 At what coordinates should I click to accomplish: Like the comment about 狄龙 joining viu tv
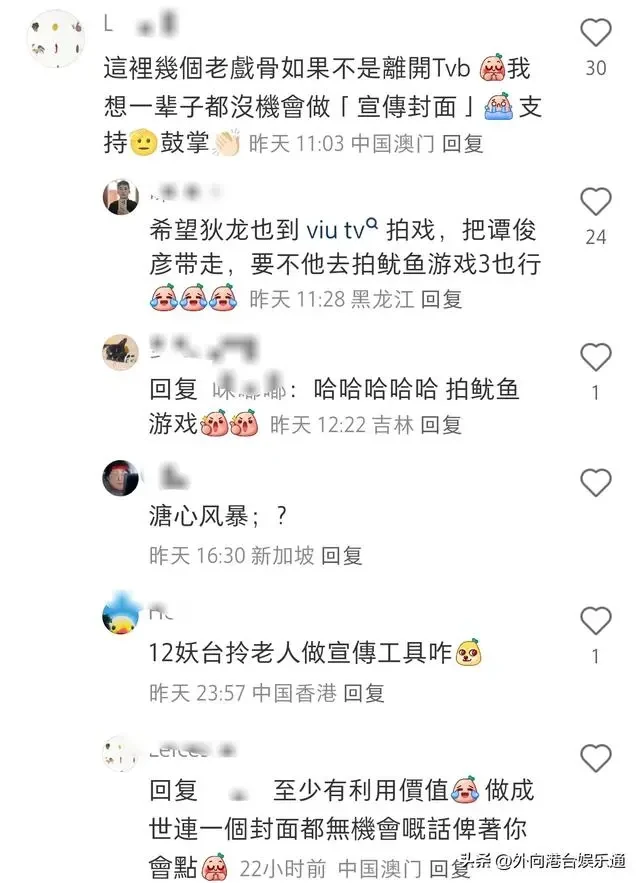pos(596,202)
